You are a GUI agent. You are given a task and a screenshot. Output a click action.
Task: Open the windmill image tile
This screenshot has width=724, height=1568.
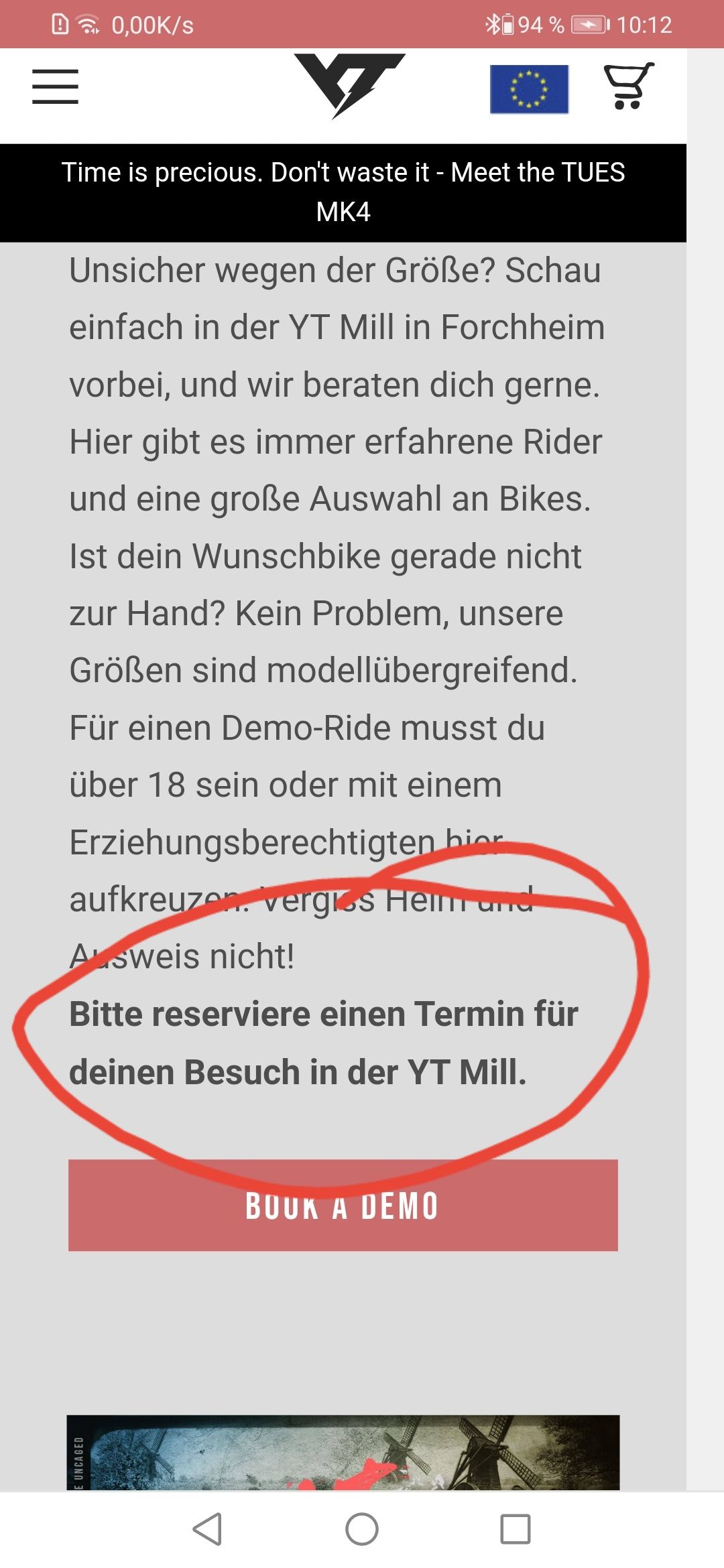coord(343,1451)
